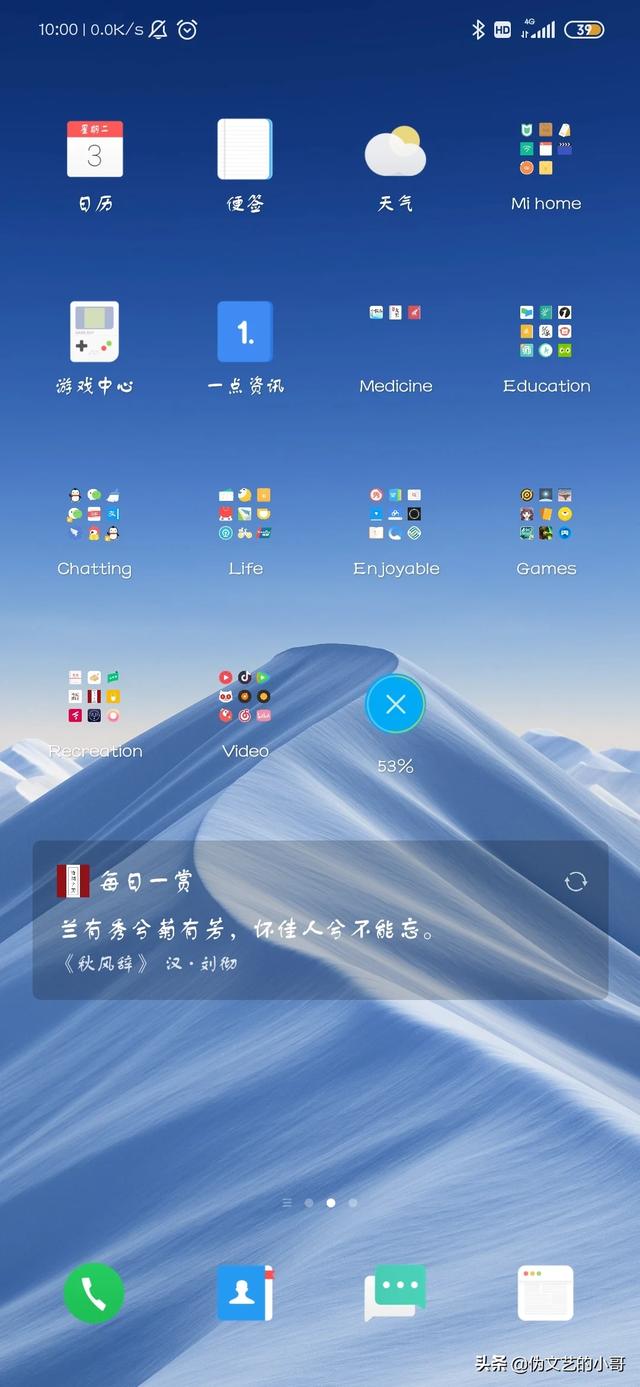Image resolution: width=640 pixels, height=1387 pixels.
Task: Open the 一点资讯 news app
Action: coord(245,332)
